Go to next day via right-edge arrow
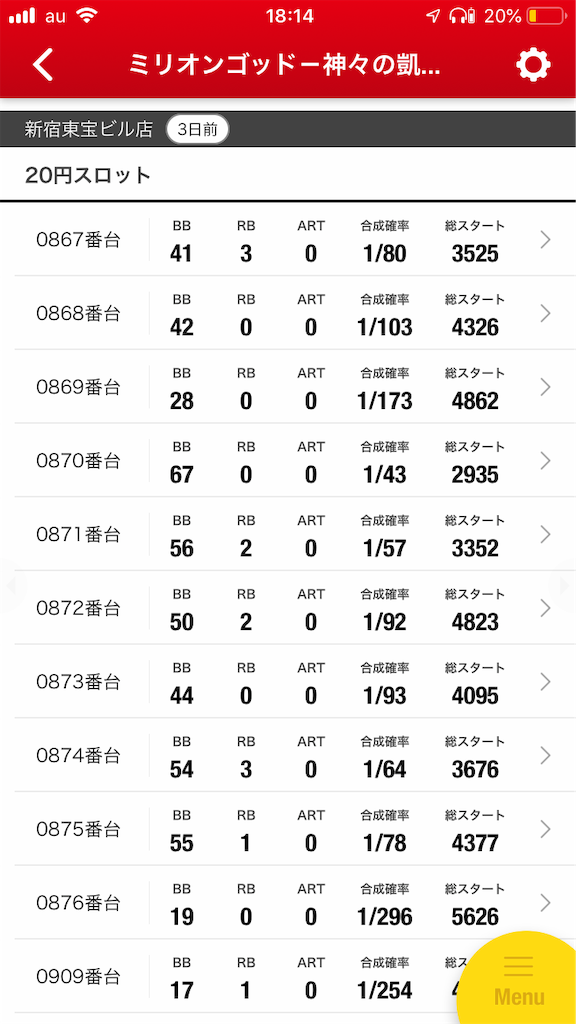576x1024 pixels. point(565,586)
